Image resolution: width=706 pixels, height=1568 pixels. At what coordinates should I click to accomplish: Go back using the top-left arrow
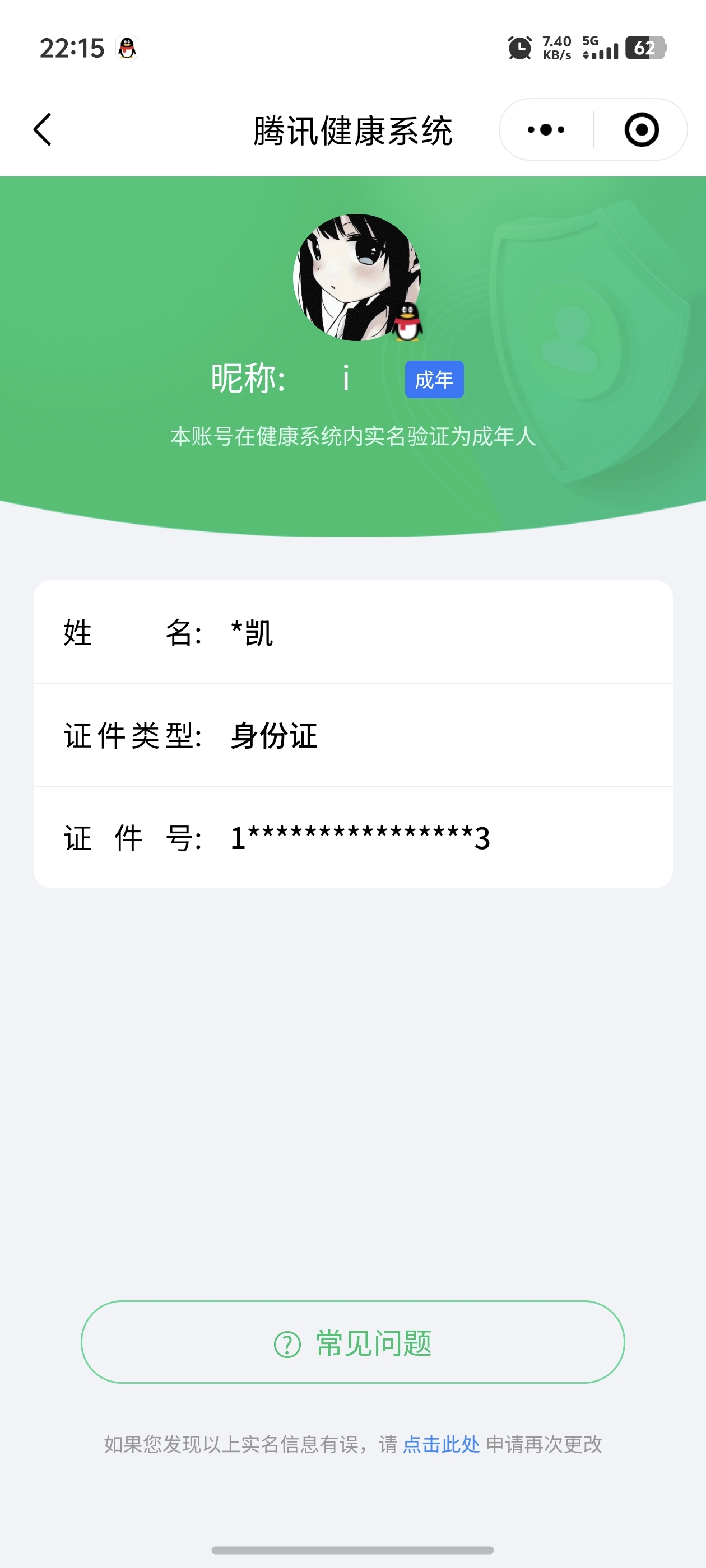pos(42,130)
